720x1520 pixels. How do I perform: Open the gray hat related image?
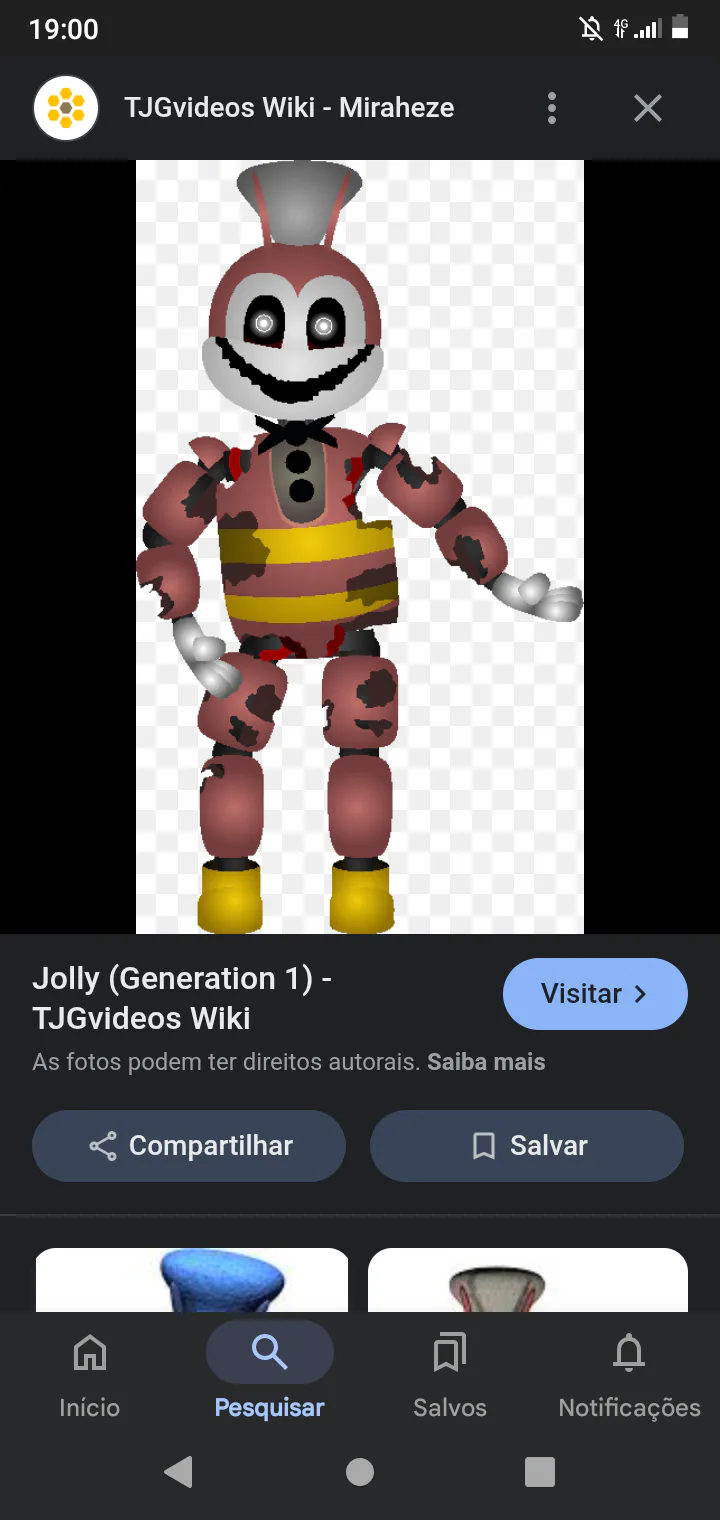[x=528, y=1280]
